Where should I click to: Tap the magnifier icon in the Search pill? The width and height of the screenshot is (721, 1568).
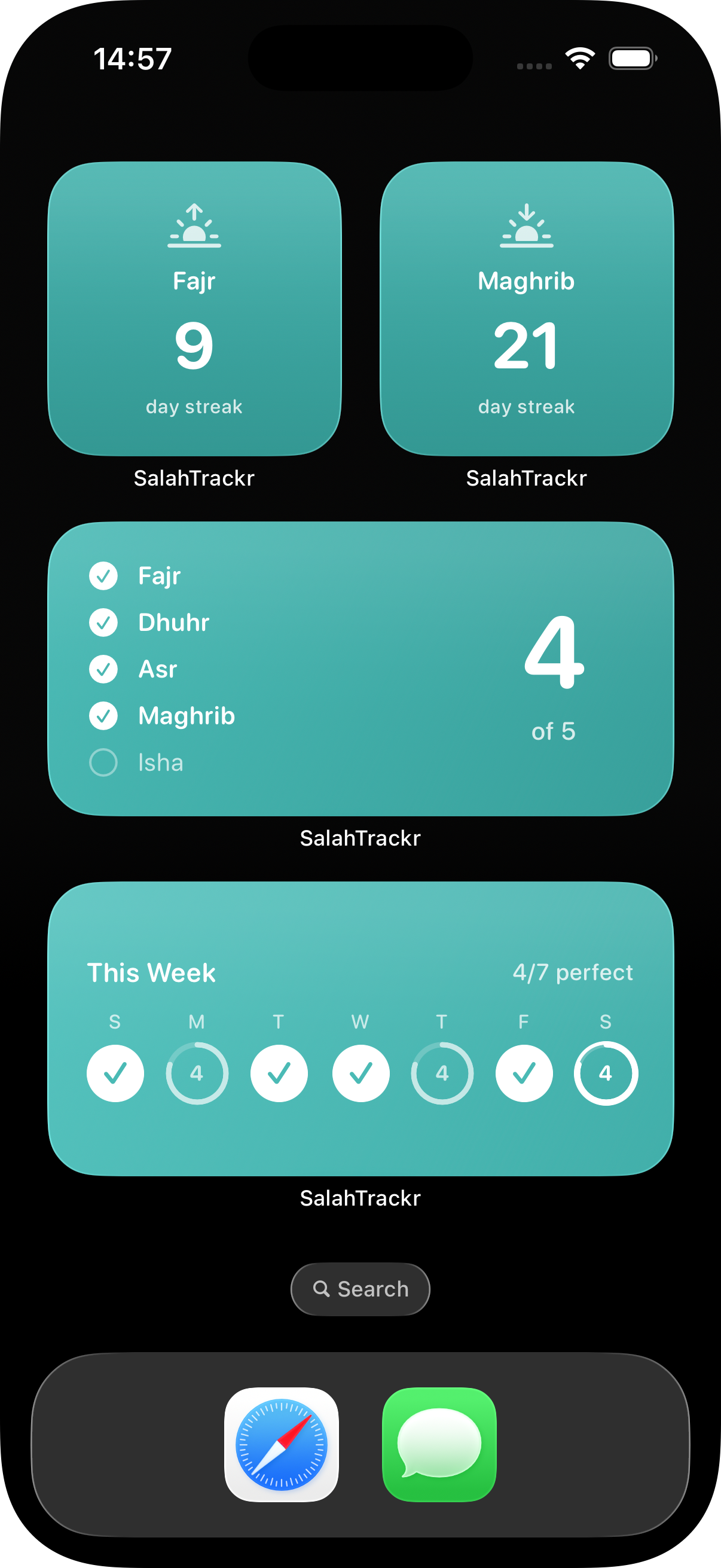point(323,1289)
